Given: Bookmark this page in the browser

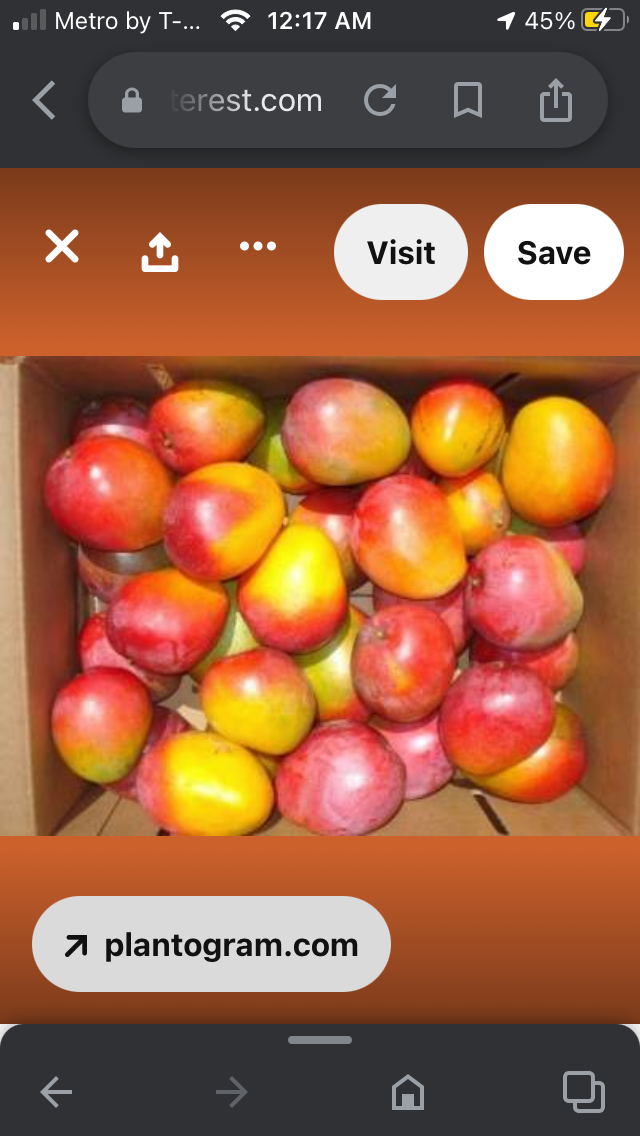Looking at the screenshot, I should 467,101.
